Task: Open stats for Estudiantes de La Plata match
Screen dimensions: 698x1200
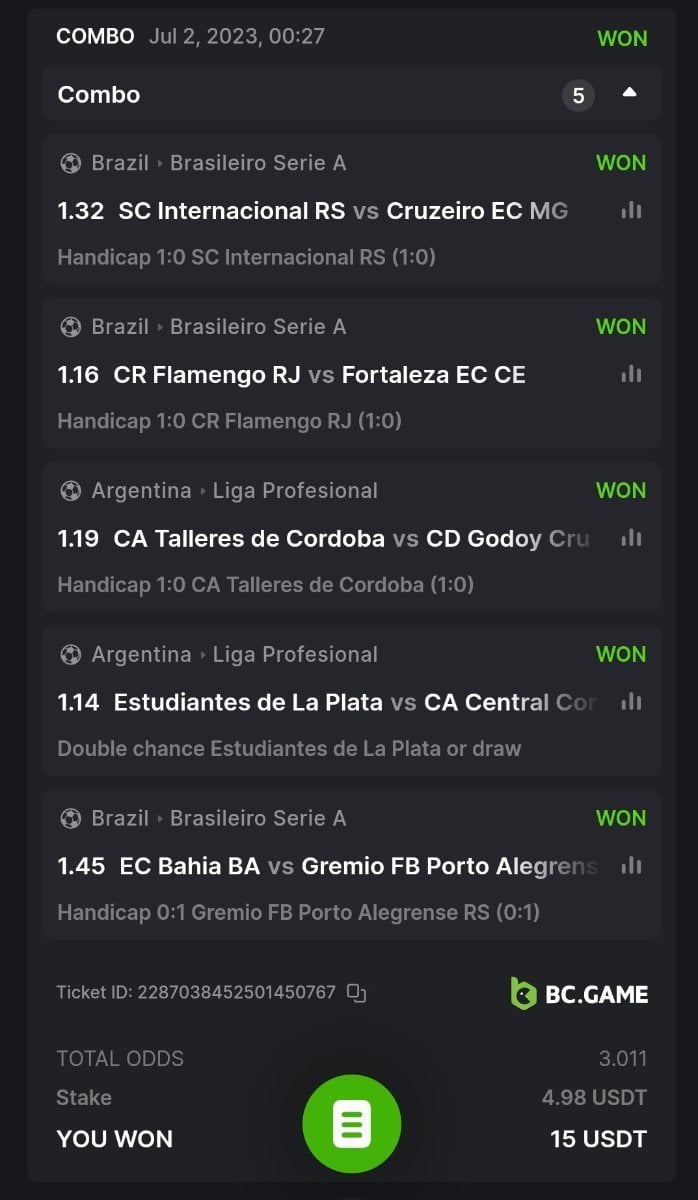Action: [x=631, y=702]
